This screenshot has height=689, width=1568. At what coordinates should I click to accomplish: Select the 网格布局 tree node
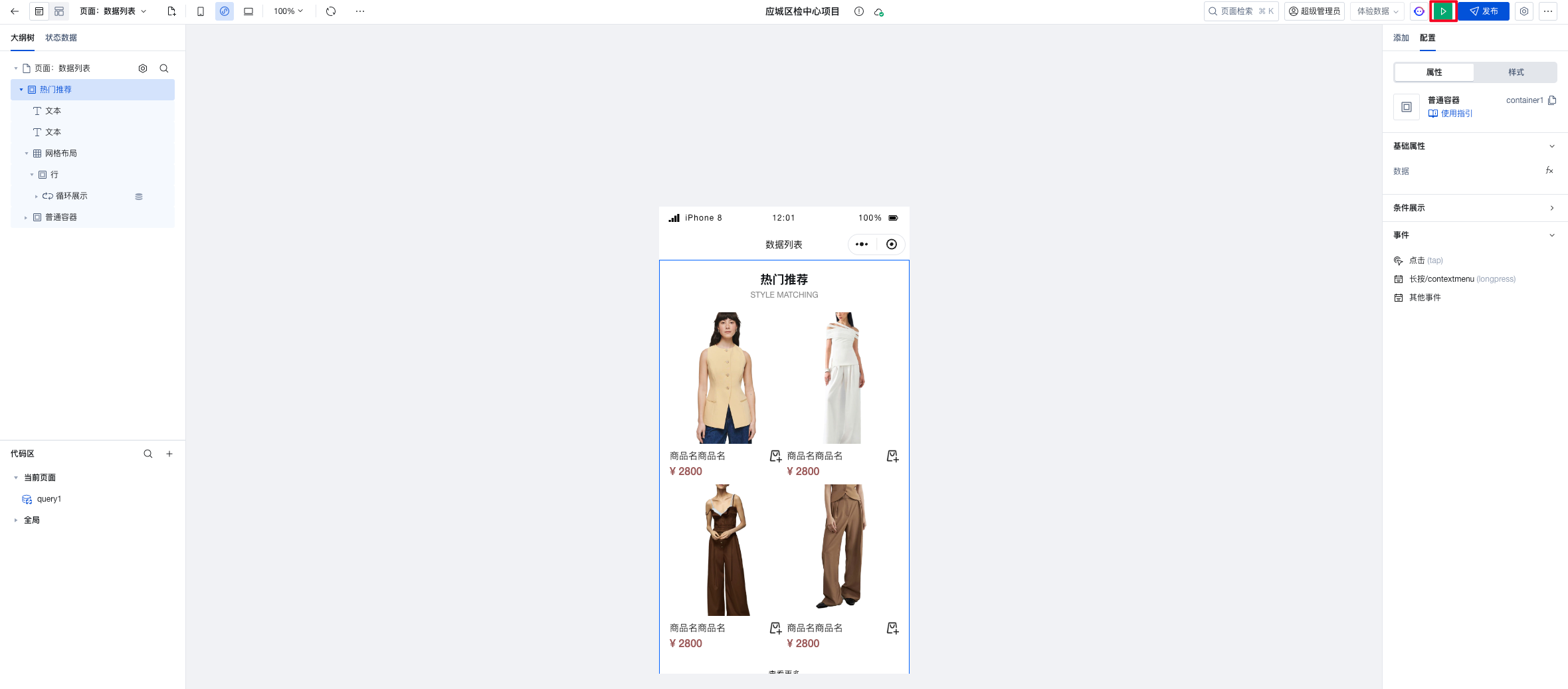61,153
